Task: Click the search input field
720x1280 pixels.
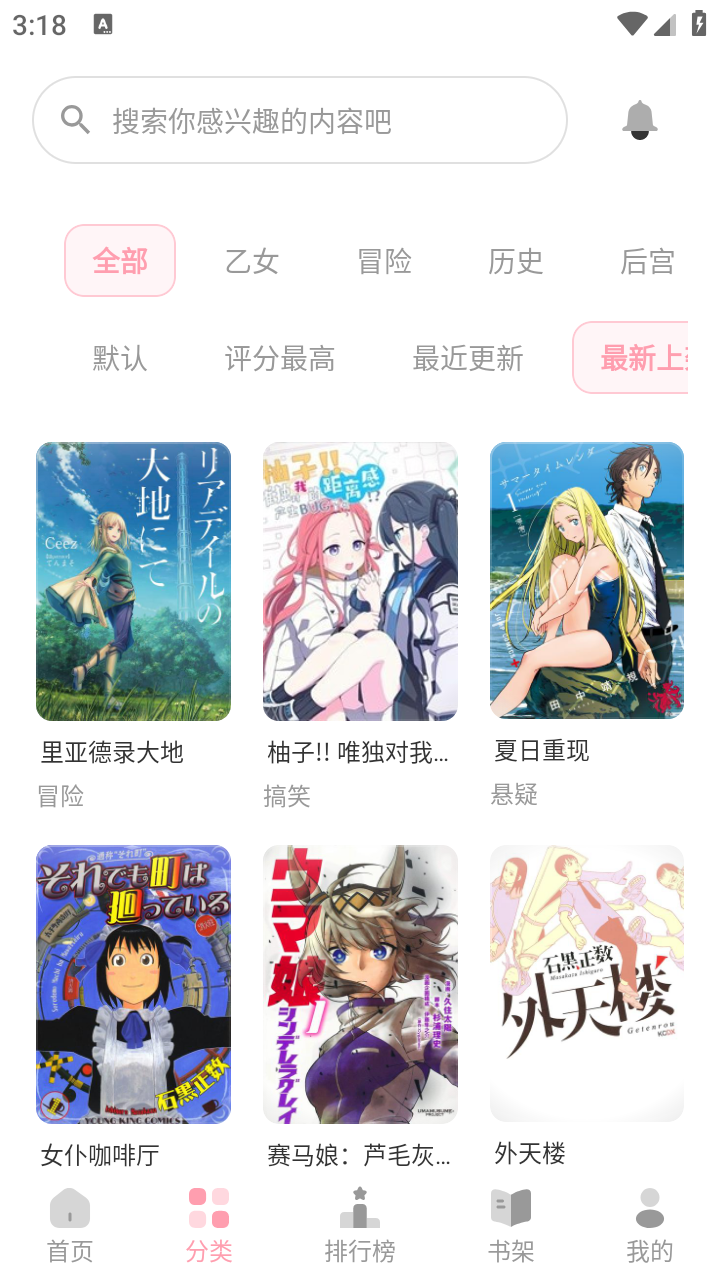Action: click(x=300, y=120)
